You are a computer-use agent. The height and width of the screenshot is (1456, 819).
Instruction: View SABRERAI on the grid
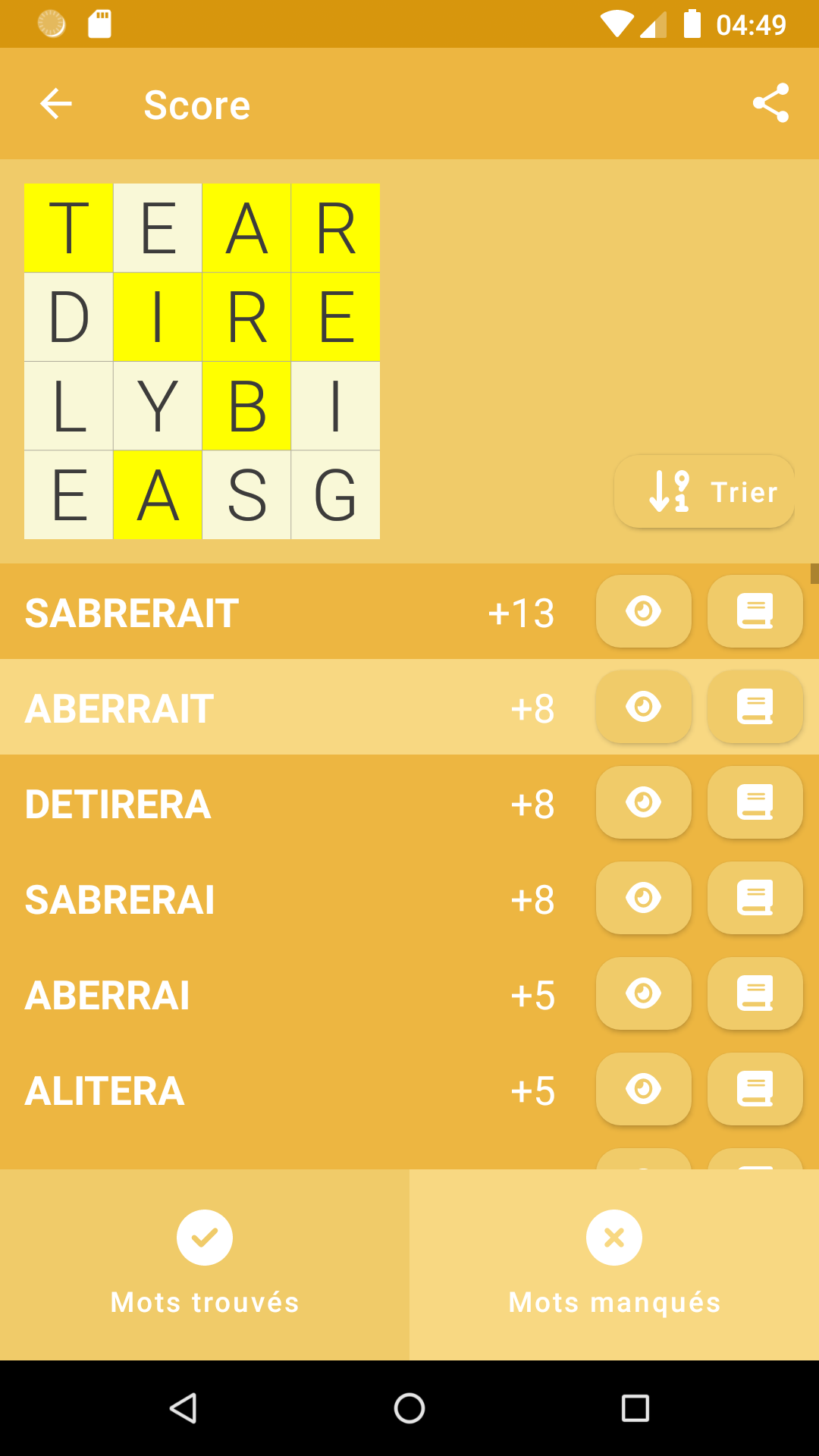point(644,898)
